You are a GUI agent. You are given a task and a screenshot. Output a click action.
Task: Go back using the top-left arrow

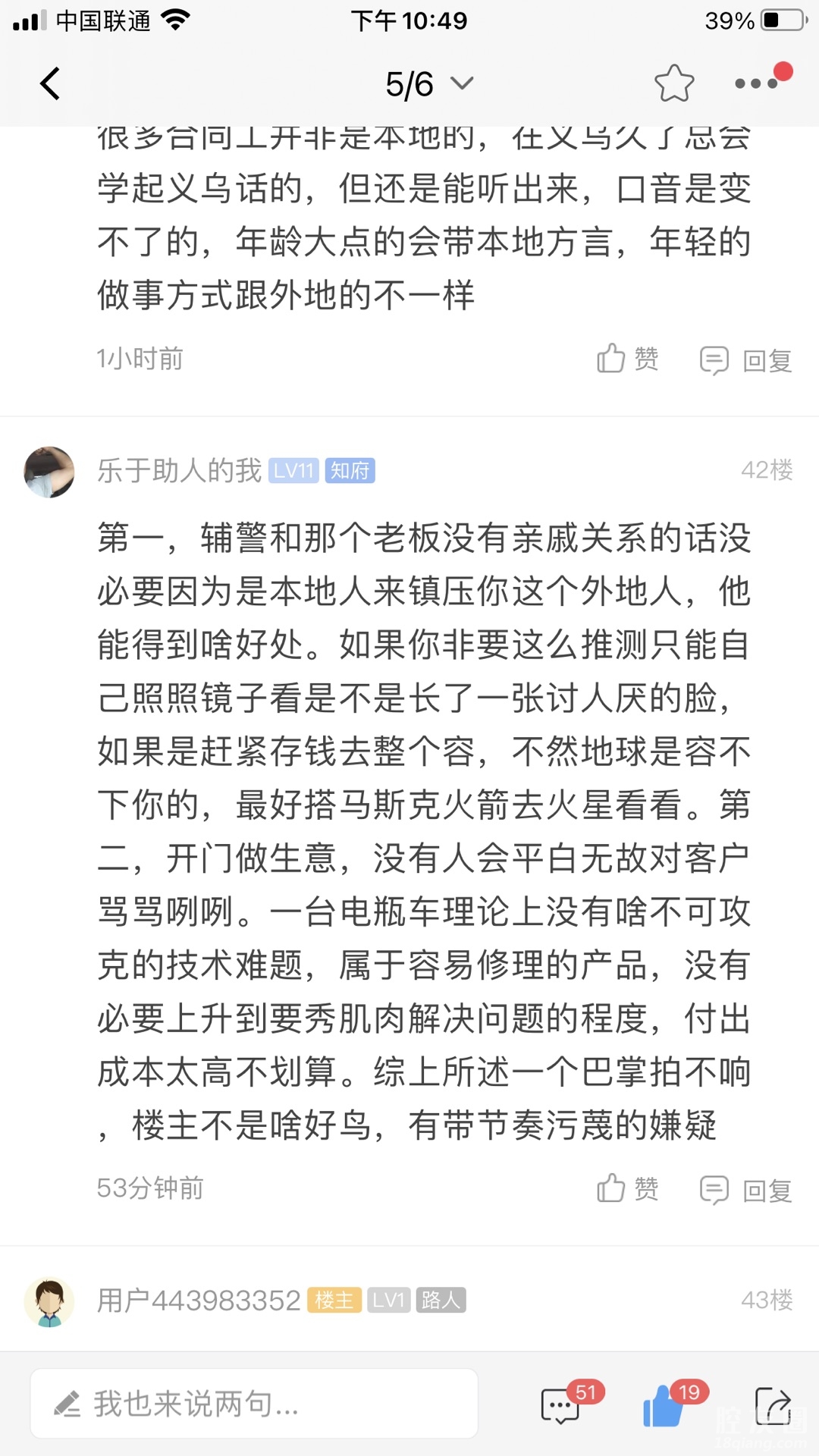(50, 83)
